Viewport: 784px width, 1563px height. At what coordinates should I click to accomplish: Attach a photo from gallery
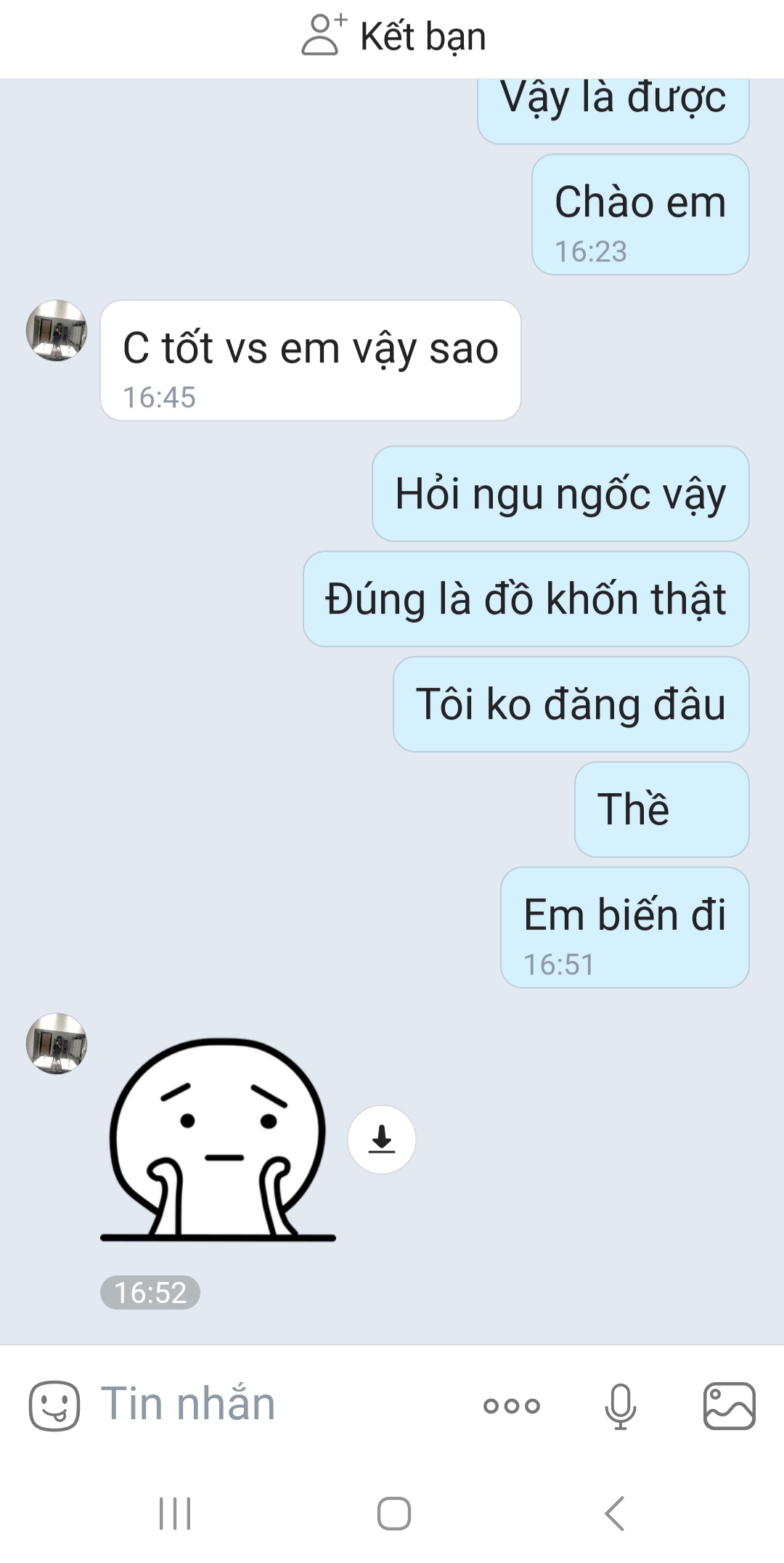[729, 1405]
